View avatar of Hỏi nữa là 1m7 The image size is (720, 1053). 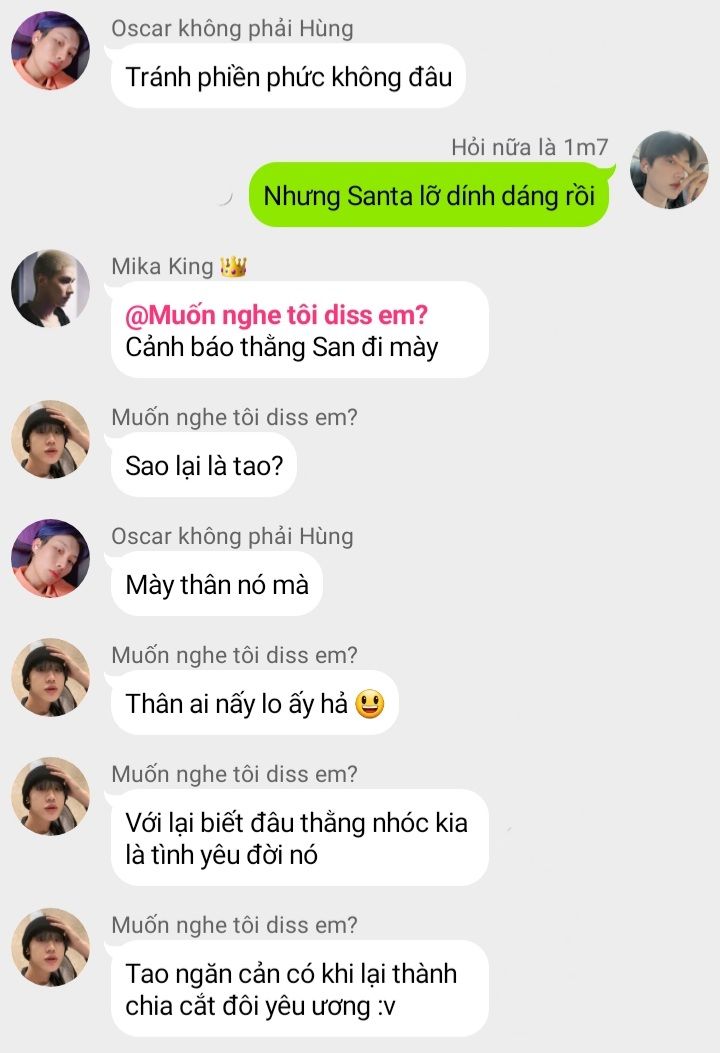coord(669,170)
